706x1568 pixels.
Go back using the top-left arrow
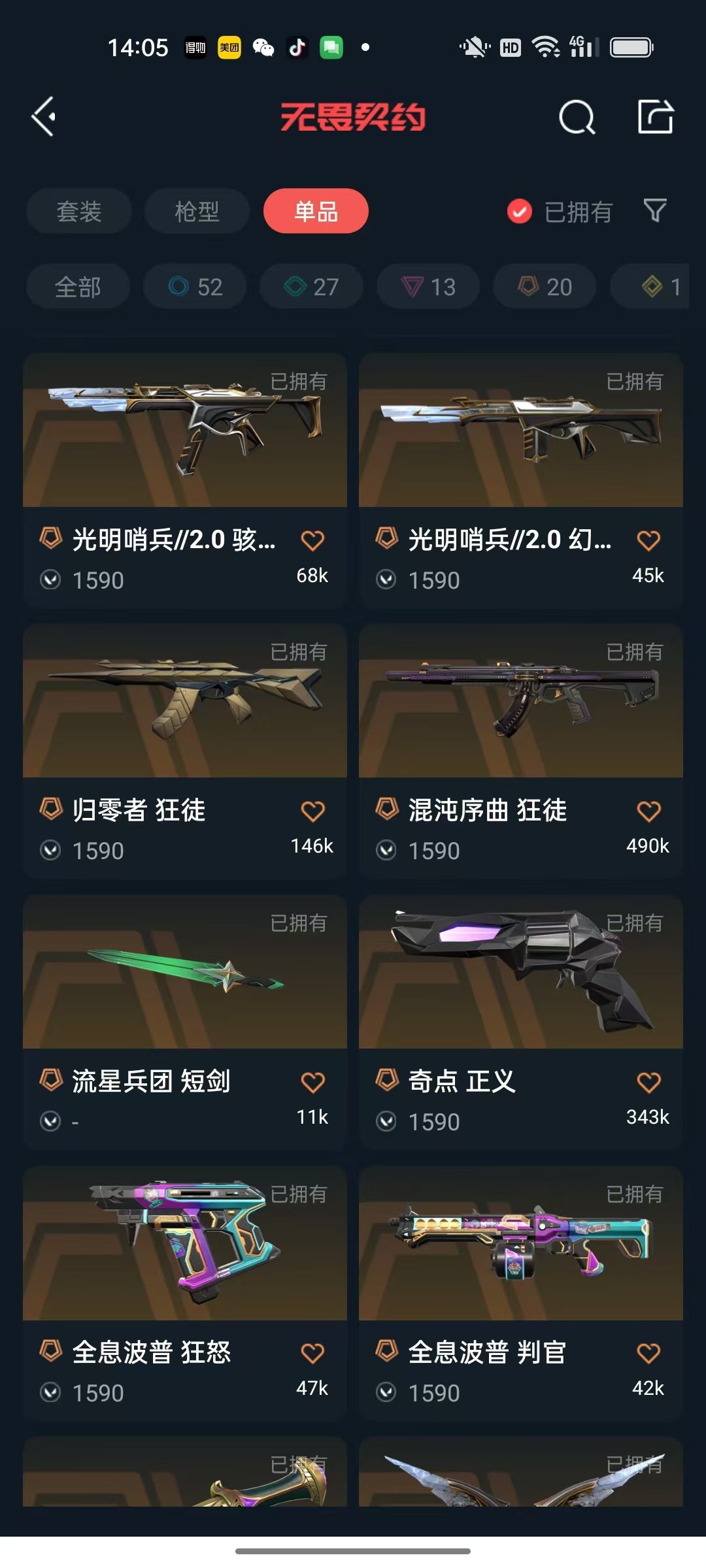click(x=44, y=117)
